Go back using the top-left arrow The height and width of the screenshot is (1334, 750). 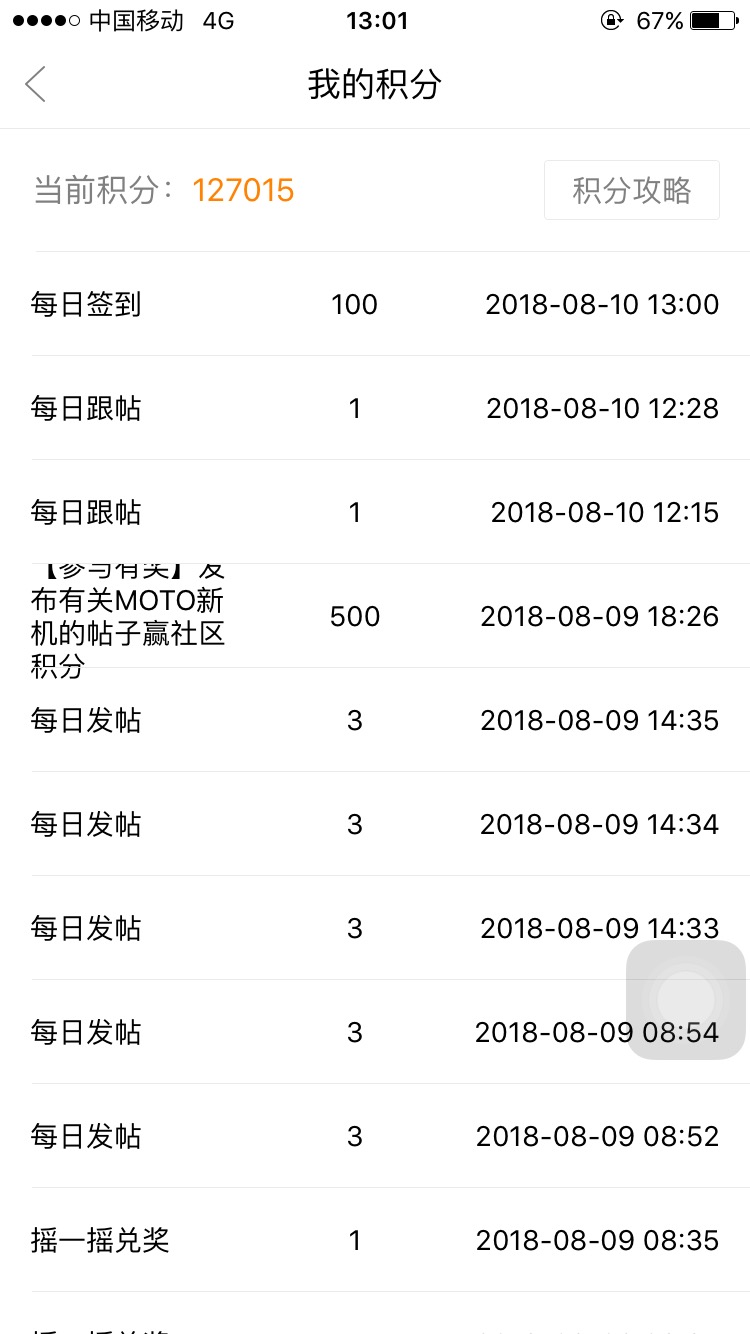(x=36, y=85)
